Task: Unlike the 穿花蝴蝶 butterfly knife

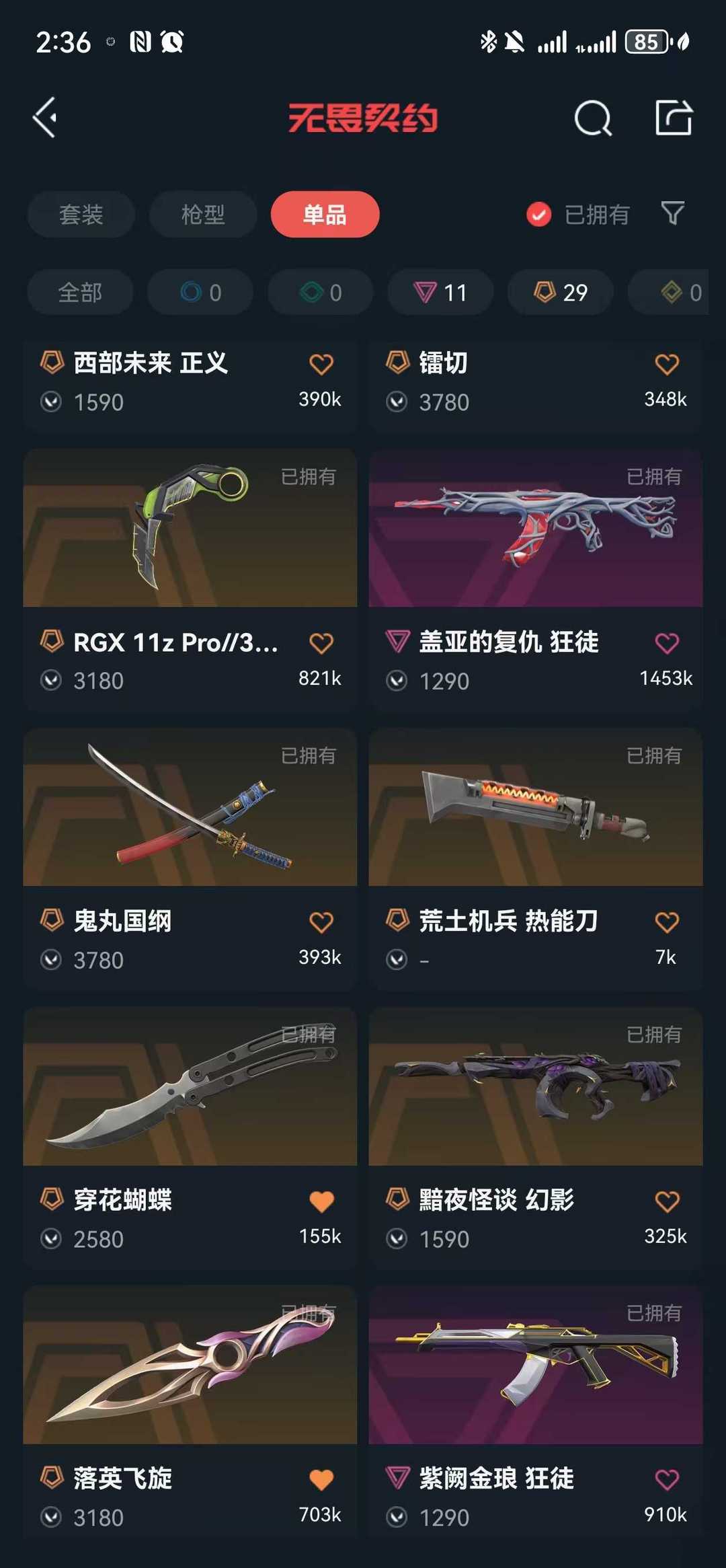Action: click(321, 1201)
